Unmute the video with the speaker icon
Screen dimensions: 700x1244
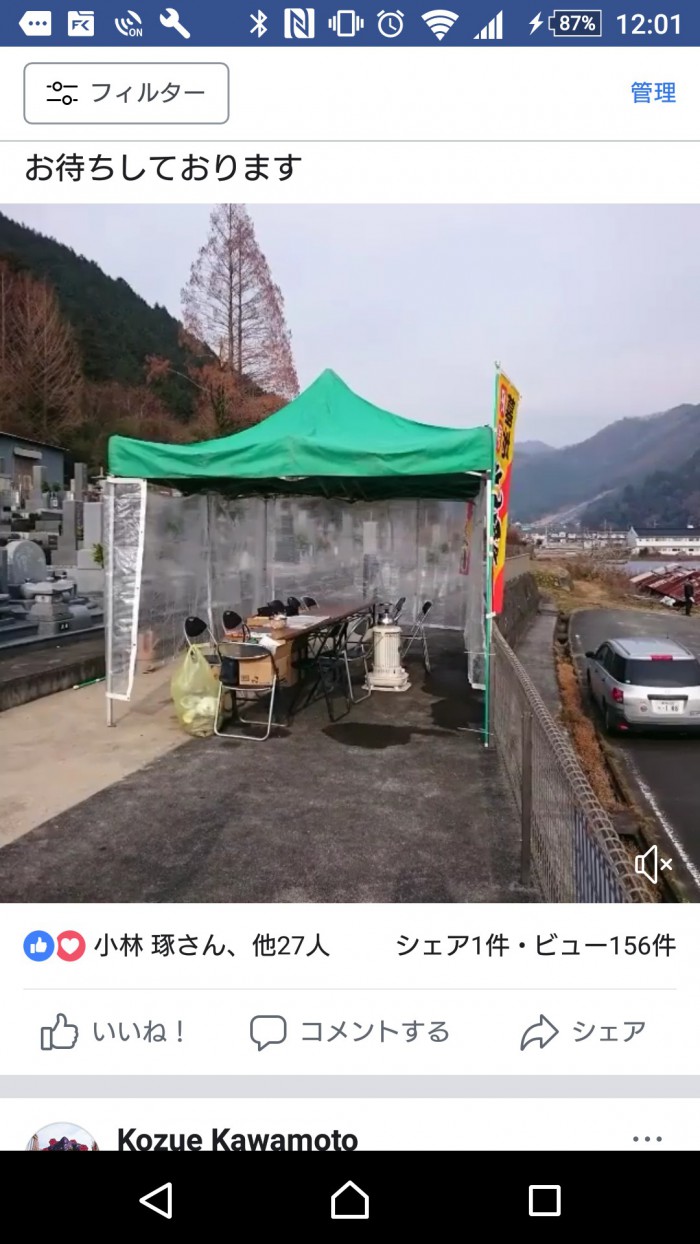[x=653, y=864]
